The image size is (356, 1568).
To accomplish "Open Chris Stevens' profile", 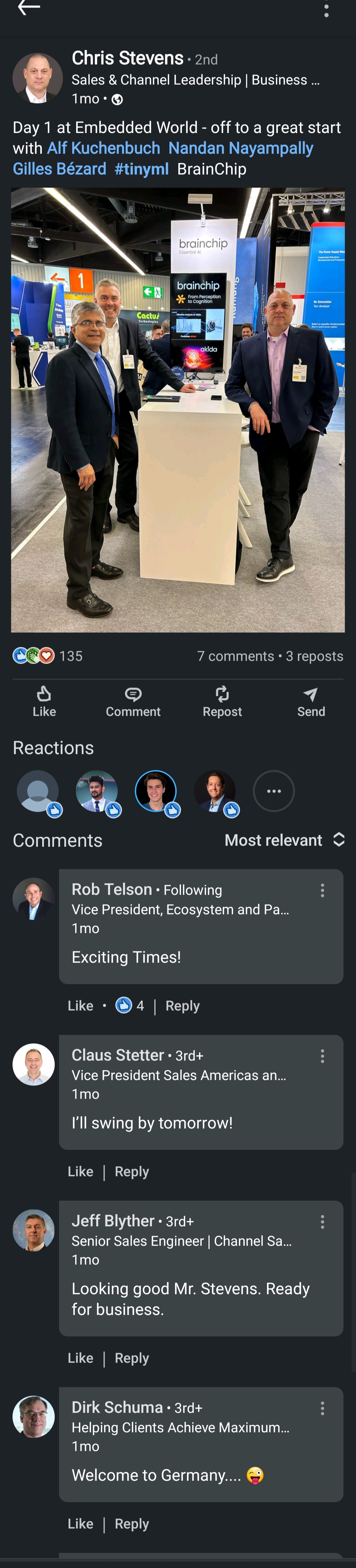I will 127,58.
